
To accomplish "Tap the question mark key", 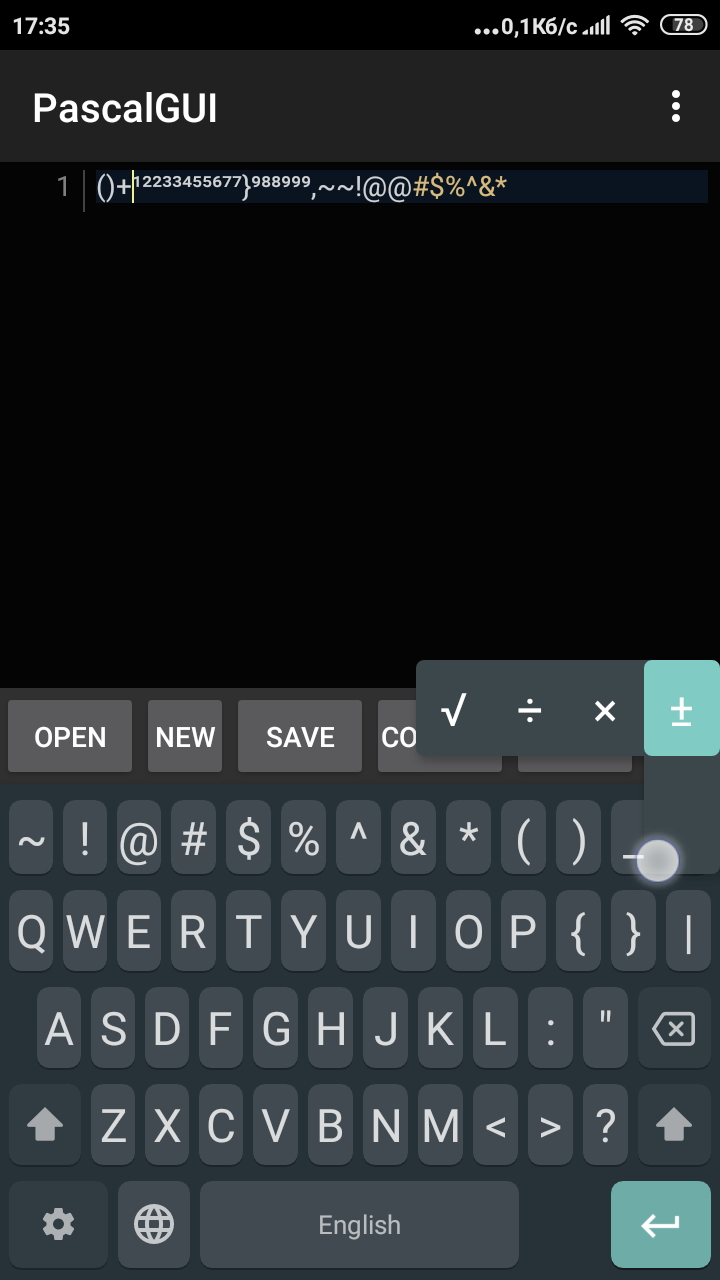I will [604, 1126].
